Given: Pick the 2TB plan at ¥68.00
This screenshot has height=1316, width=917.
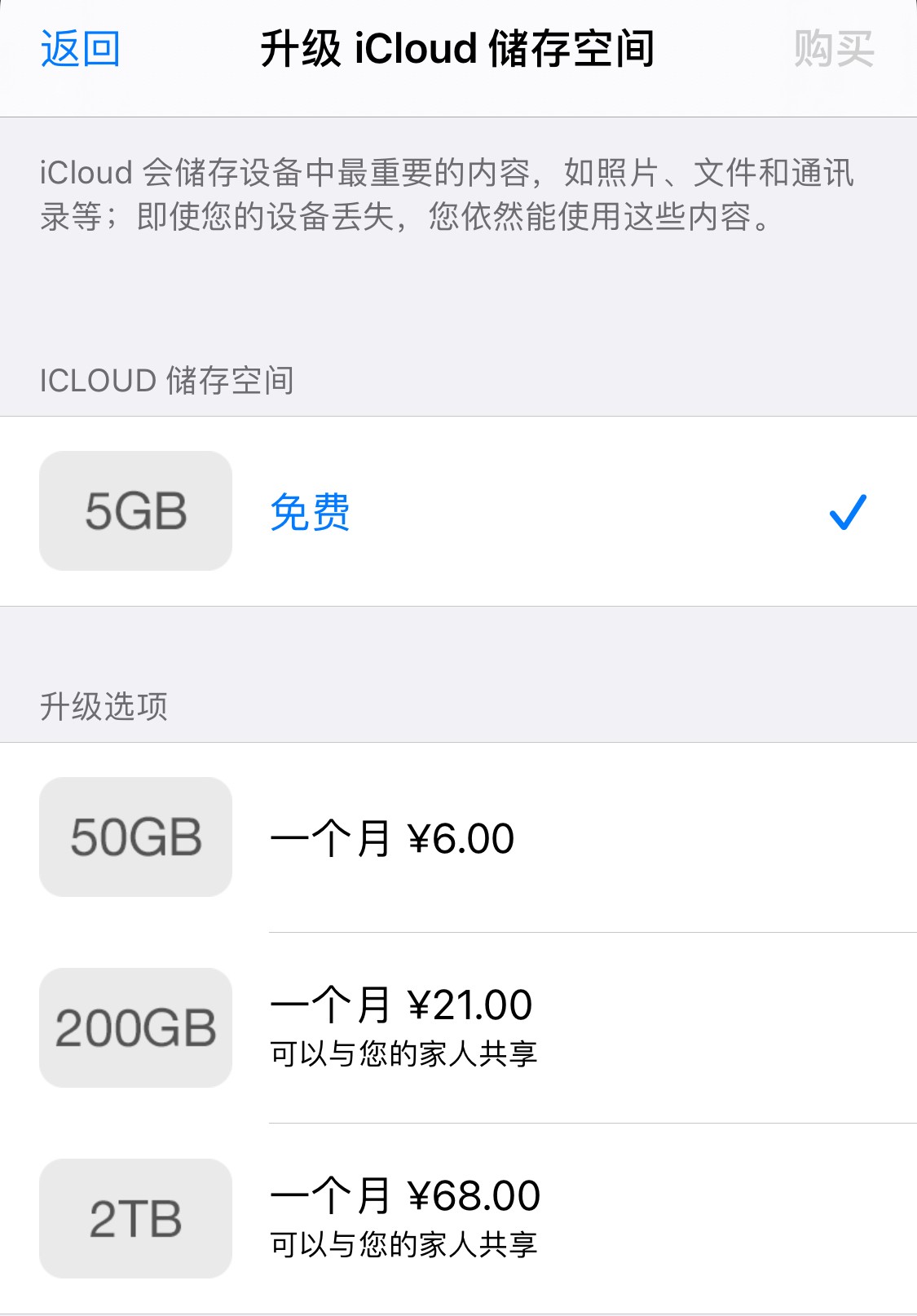Looking at the screenshot, I should pyautogui.click(x=456, y=1218).
